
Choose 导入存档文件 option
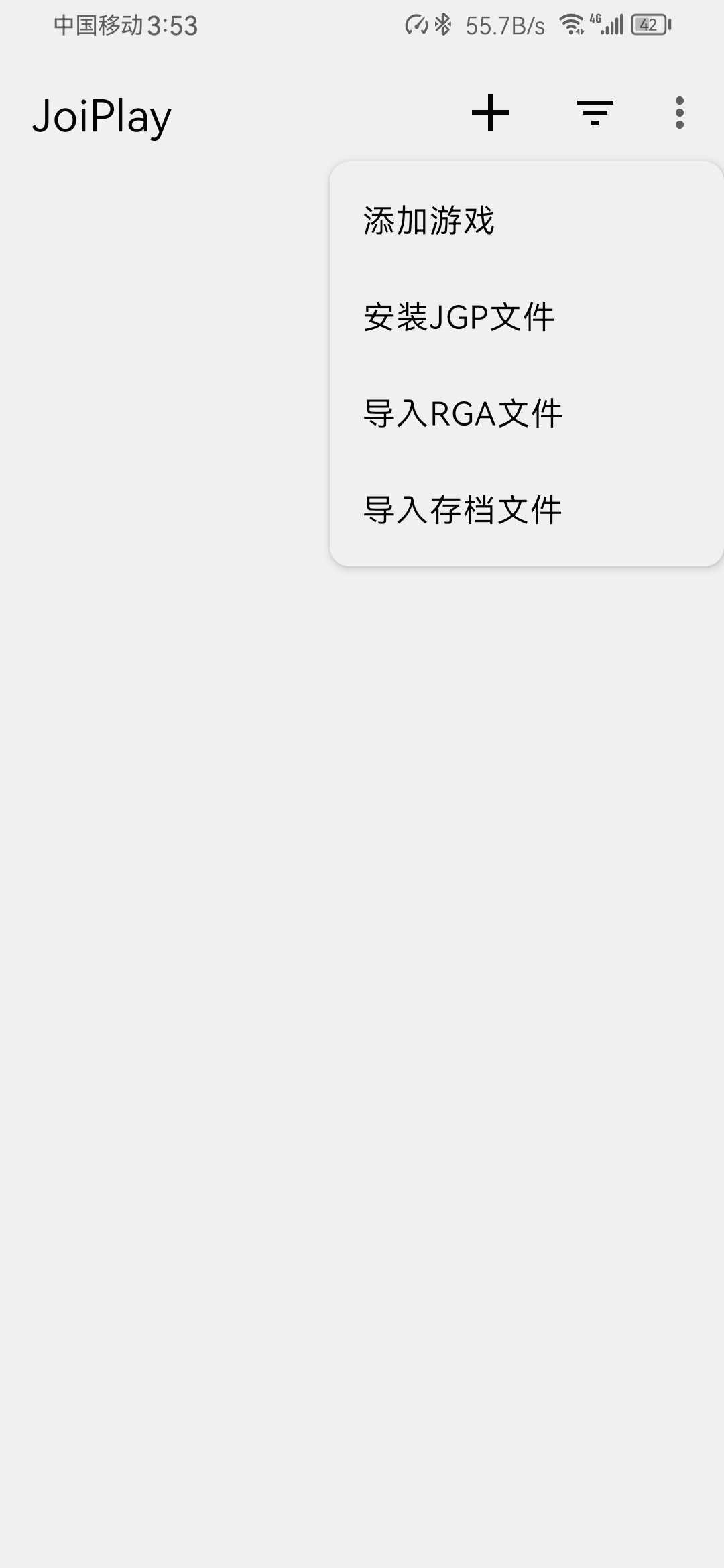(463, 510)
